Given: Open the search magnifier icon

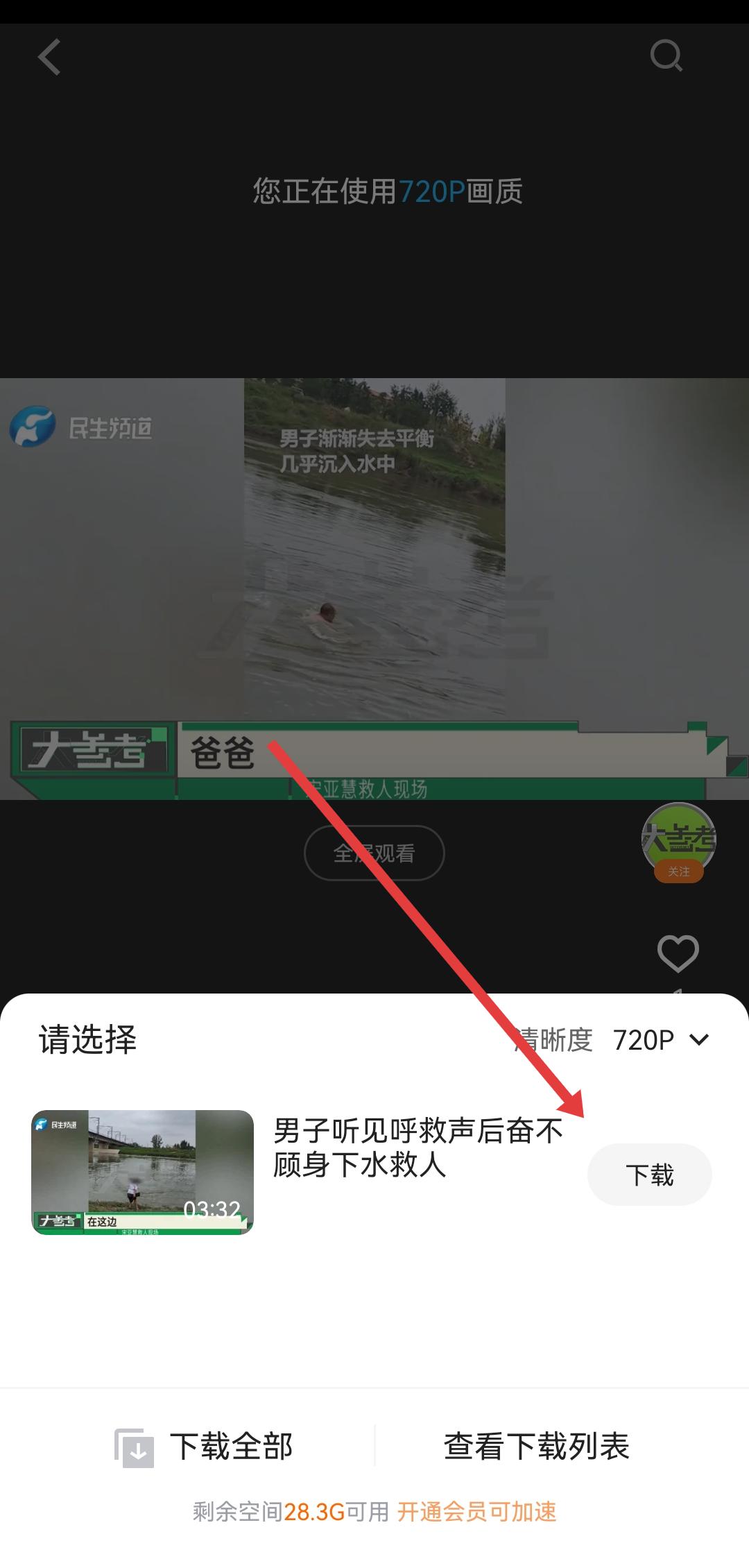Looking at the screenshot, I should [666, 56].
